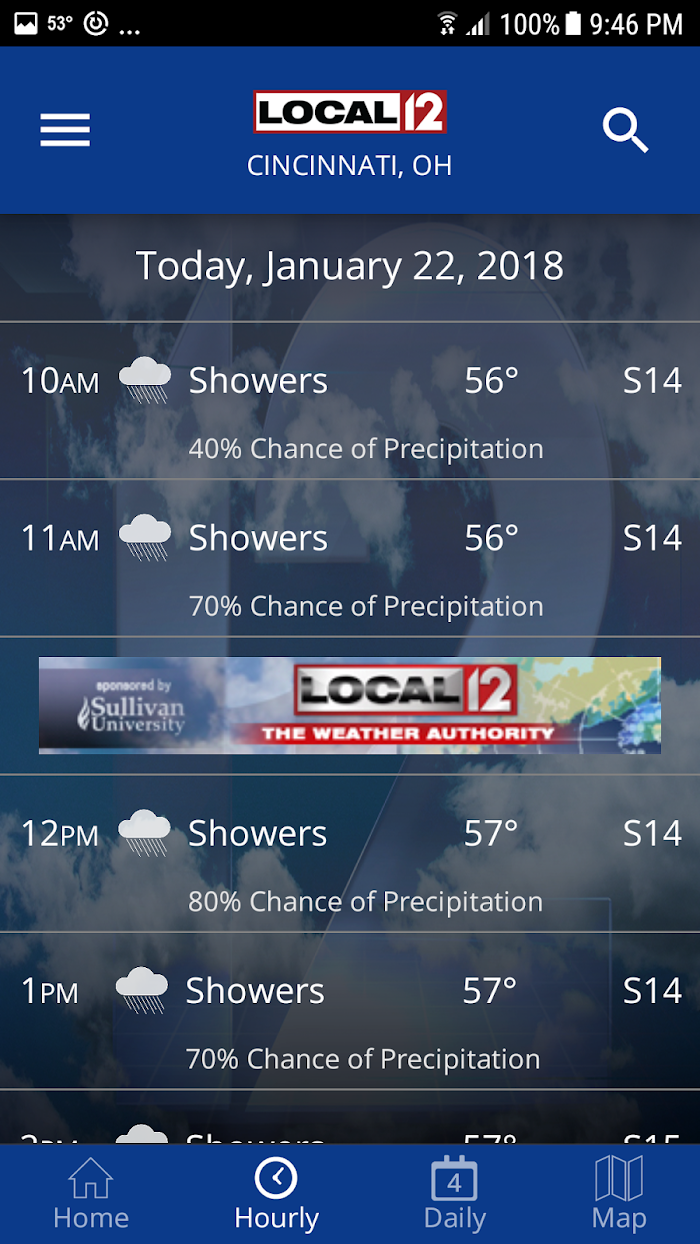Open the Map tab
Viewport: 700px width, 1244px height.
click(619, 1194)
